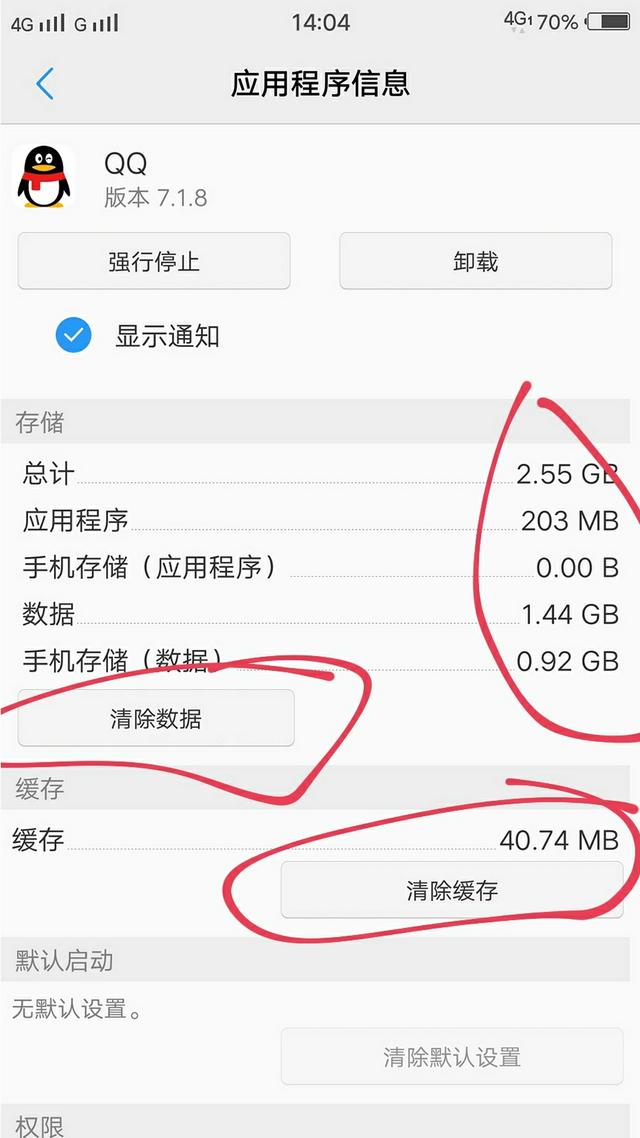Viewport: 640px width, 1138px height.
Task: Clear the cache with 清除缓存
Action: (x=452, y=890)
